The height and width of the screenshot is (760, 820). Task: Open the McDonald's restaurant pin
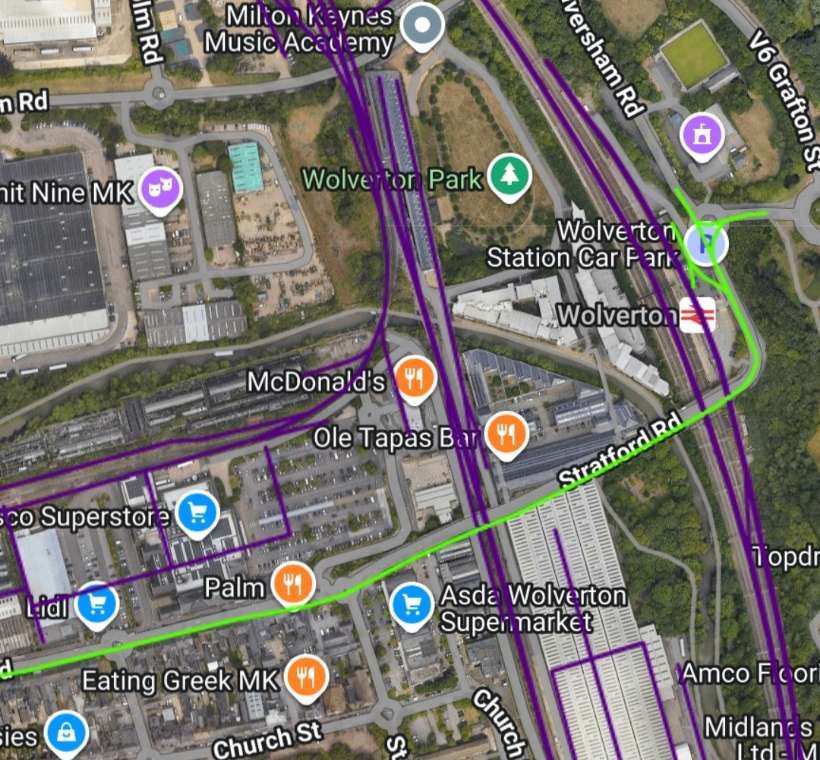pos(412,378)
